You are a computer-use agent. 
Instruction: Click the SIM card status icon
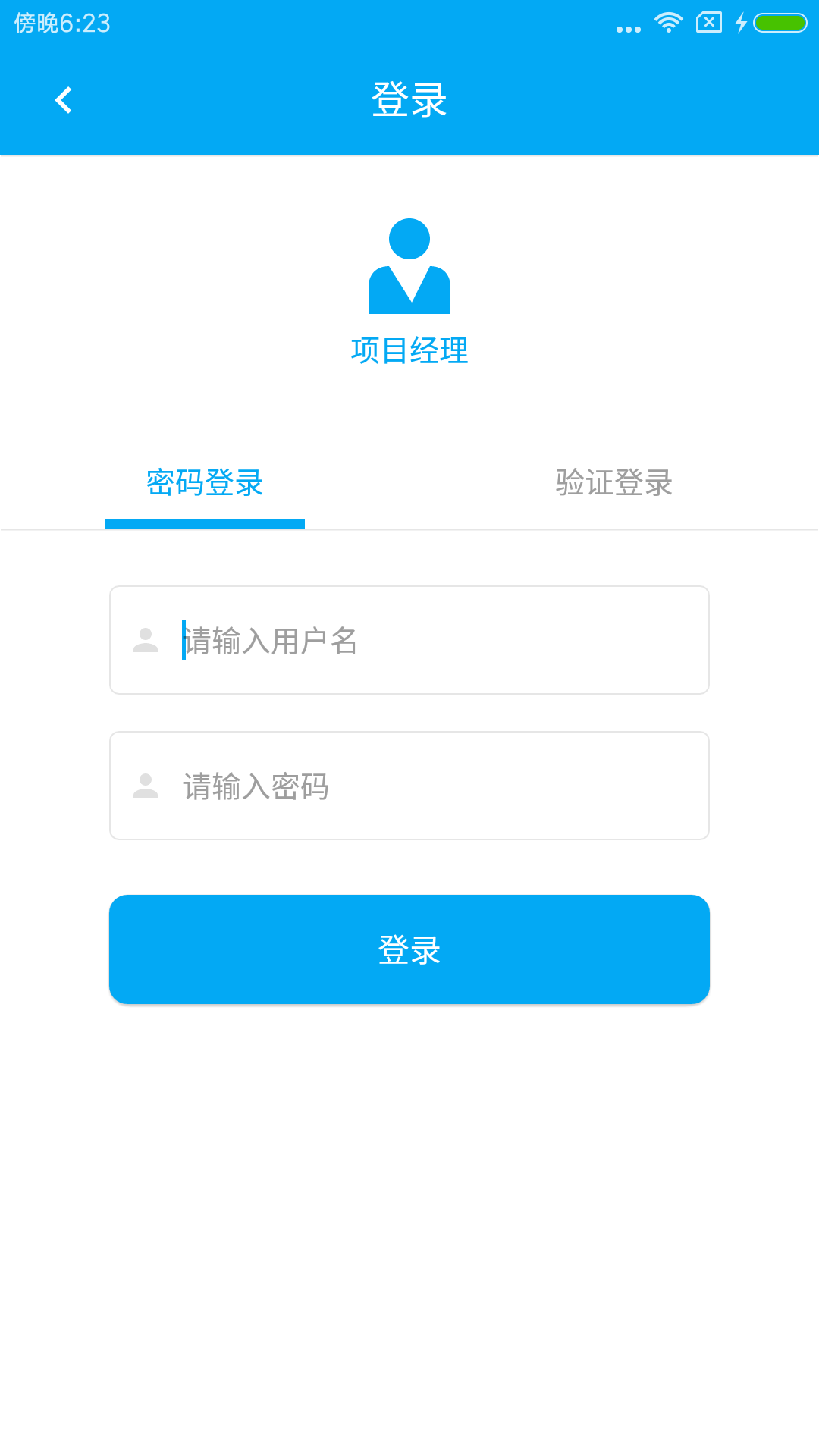(x=708, y=23)
